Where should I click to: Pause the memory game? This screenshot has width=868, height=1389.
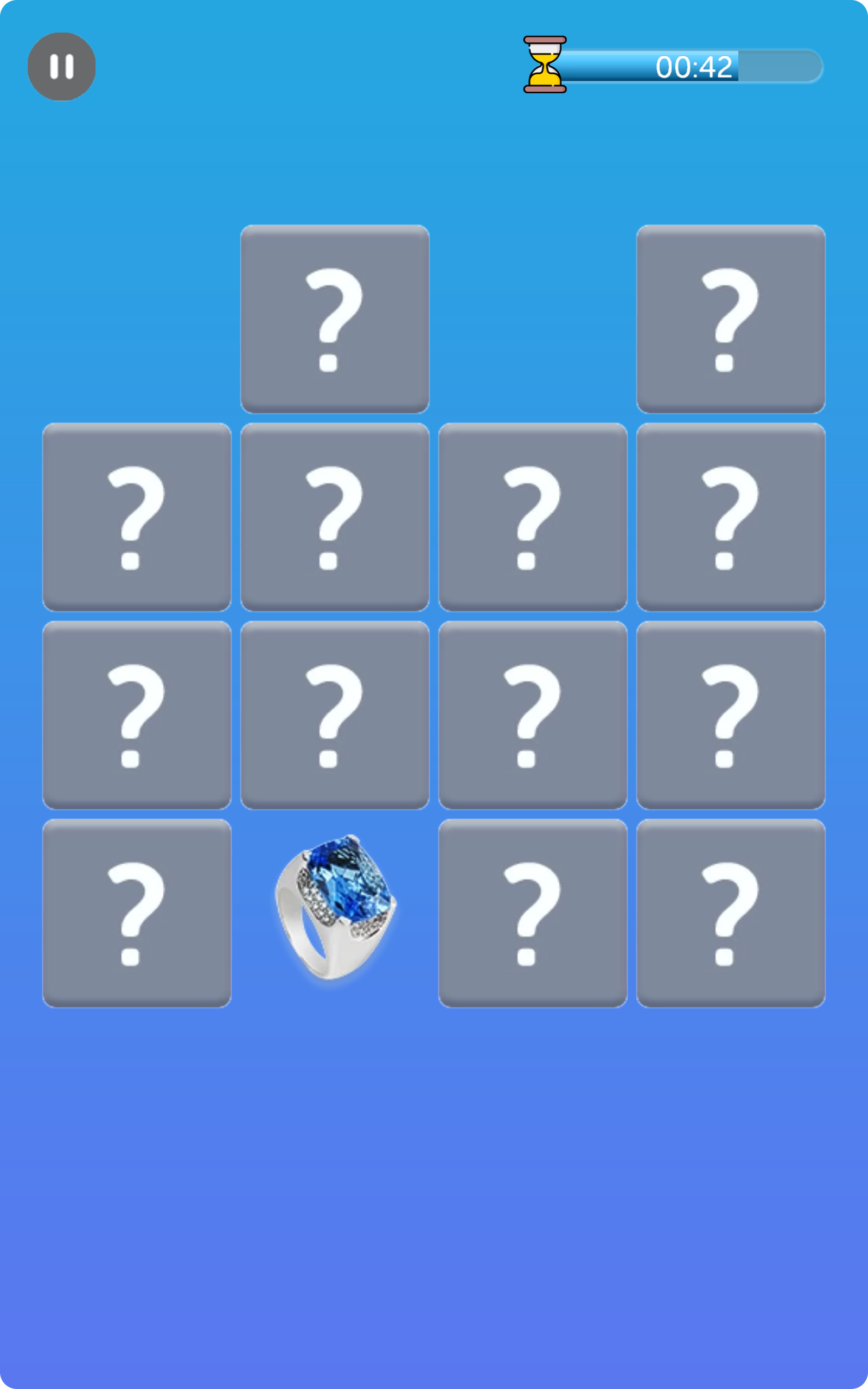pos(61,67)
